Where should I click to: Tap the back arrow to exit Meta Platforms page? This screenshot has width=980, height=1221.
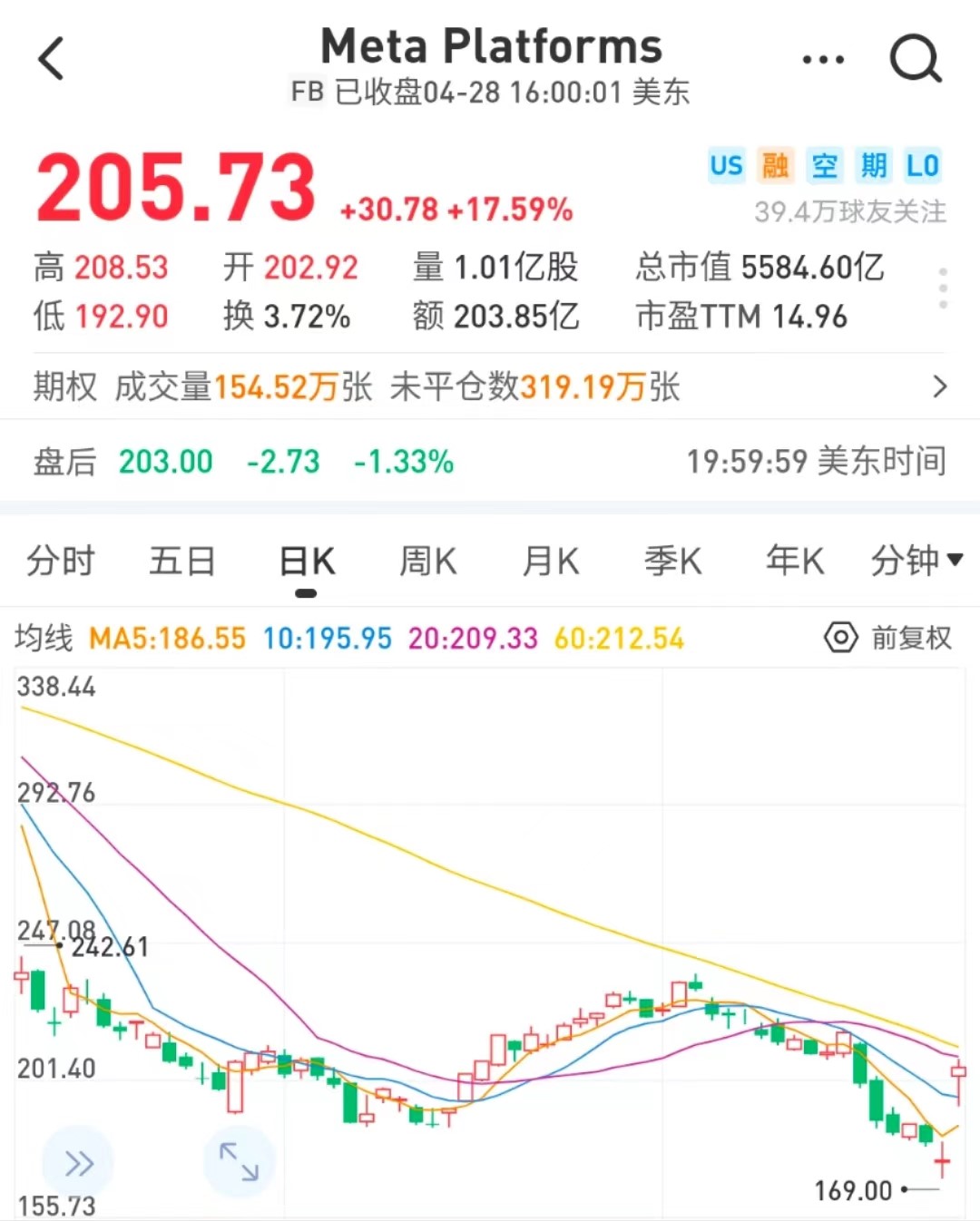pos(52,58)
